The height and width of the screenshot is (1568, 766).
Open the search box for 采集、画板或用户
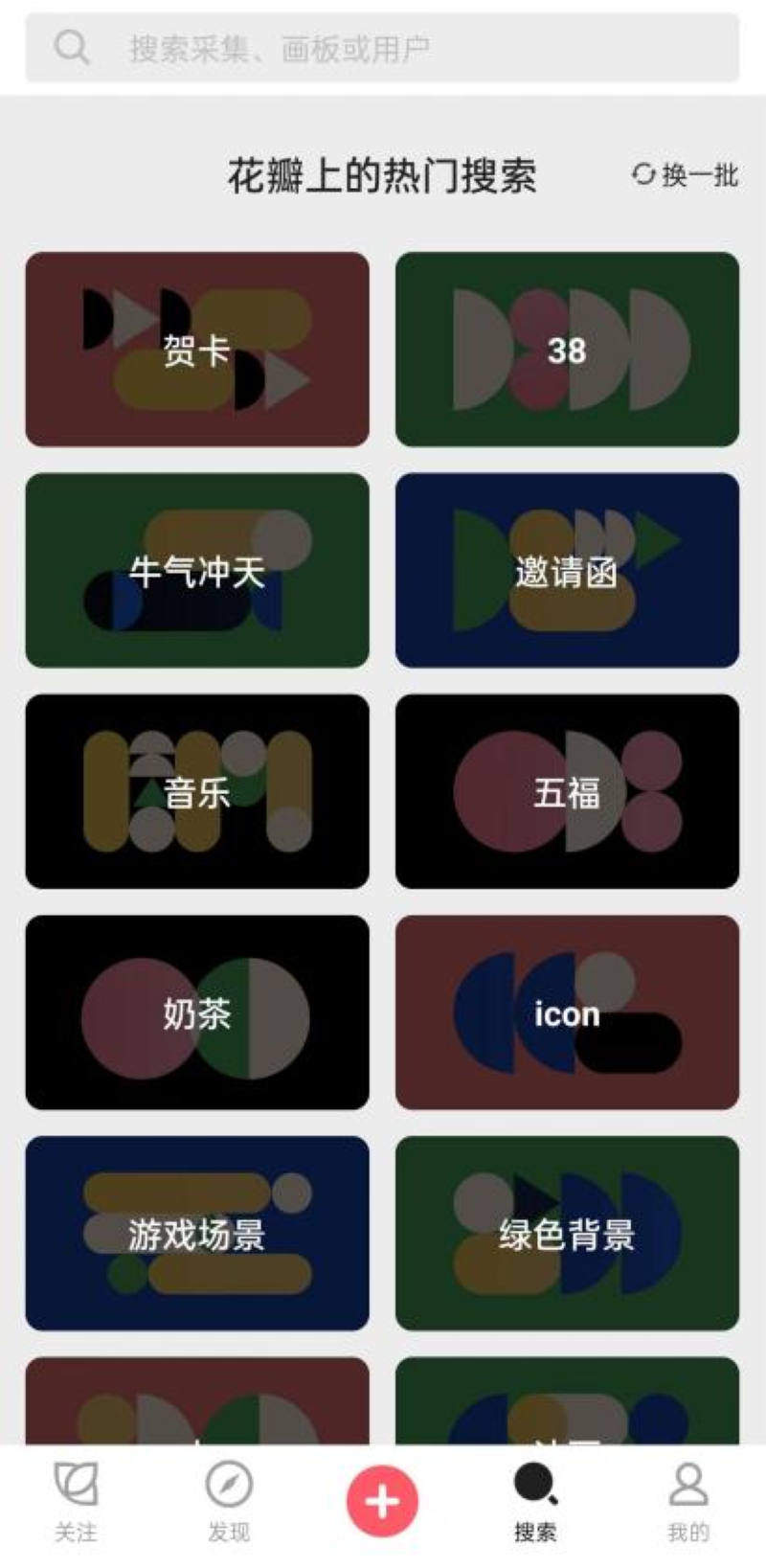coord(383,47)
